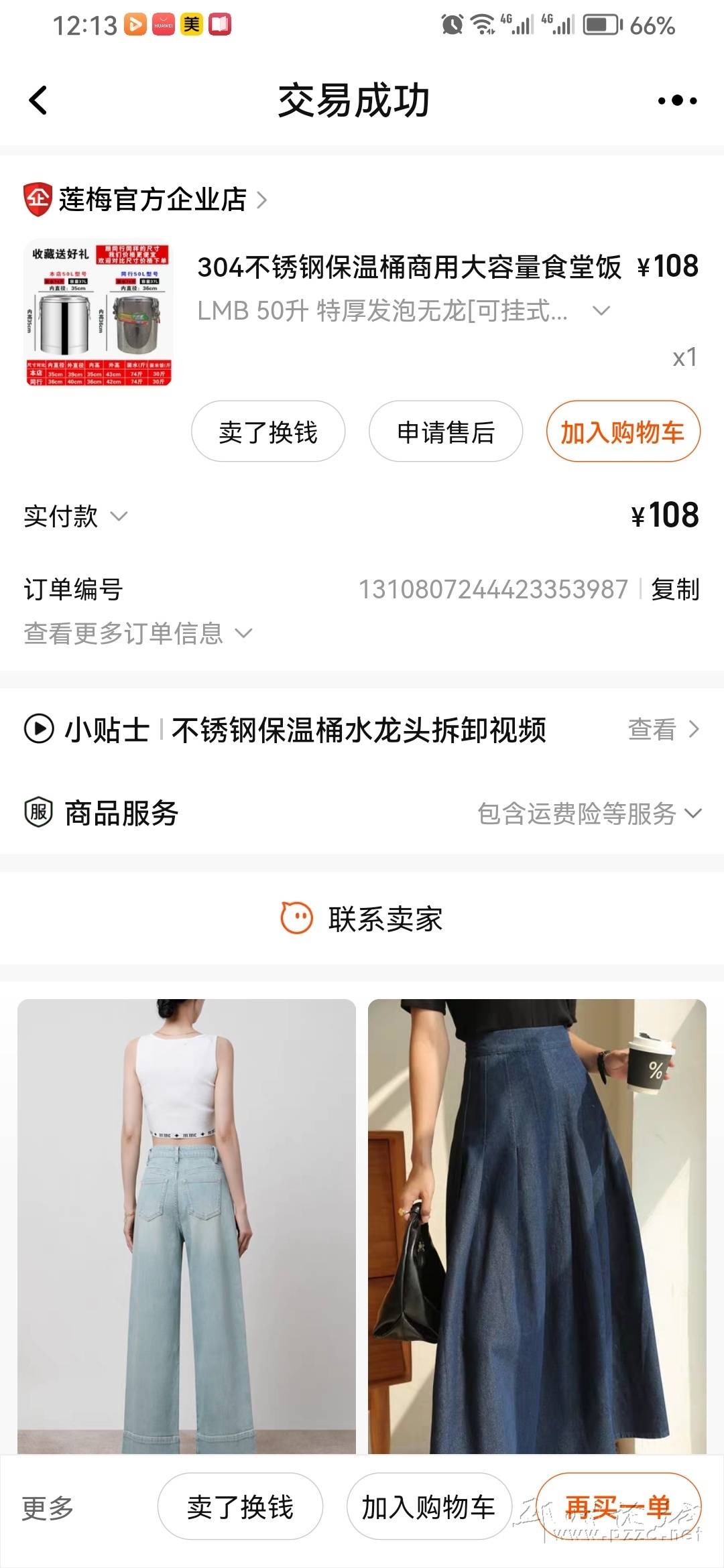Contact the seller via 联系卖家
Viewport: 724px width, 1568px height.
pyautogui.click(x=362, y=919)
